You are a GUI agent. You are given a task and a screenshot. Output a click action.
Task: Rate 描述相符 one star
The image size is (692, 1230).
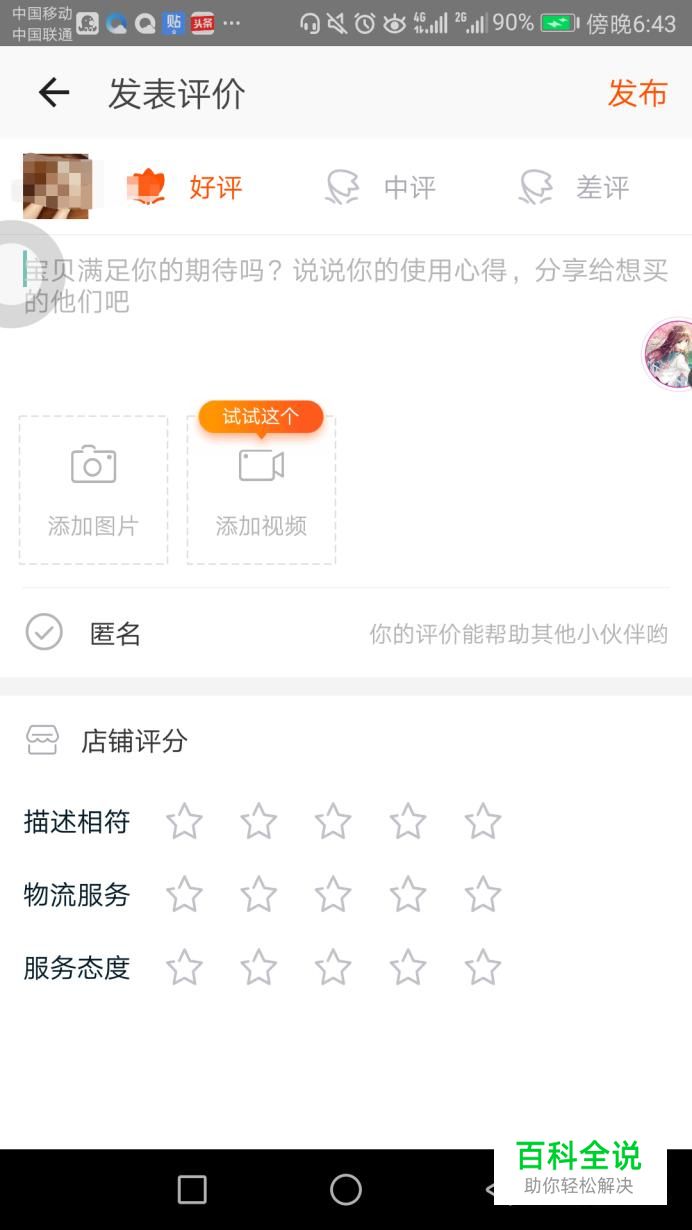[184, 821]
